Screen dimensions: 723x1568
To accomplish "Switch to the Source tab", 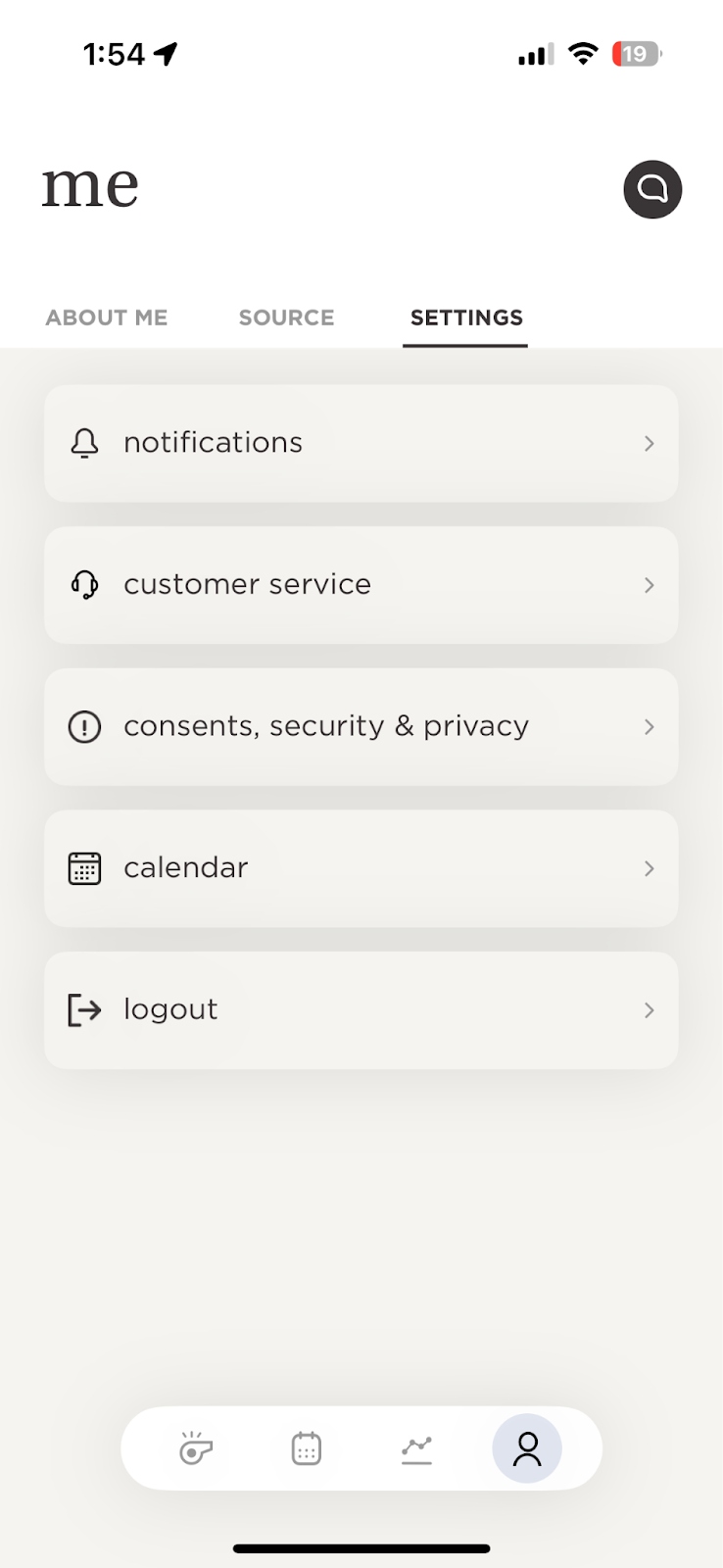I will coord(286,318).
